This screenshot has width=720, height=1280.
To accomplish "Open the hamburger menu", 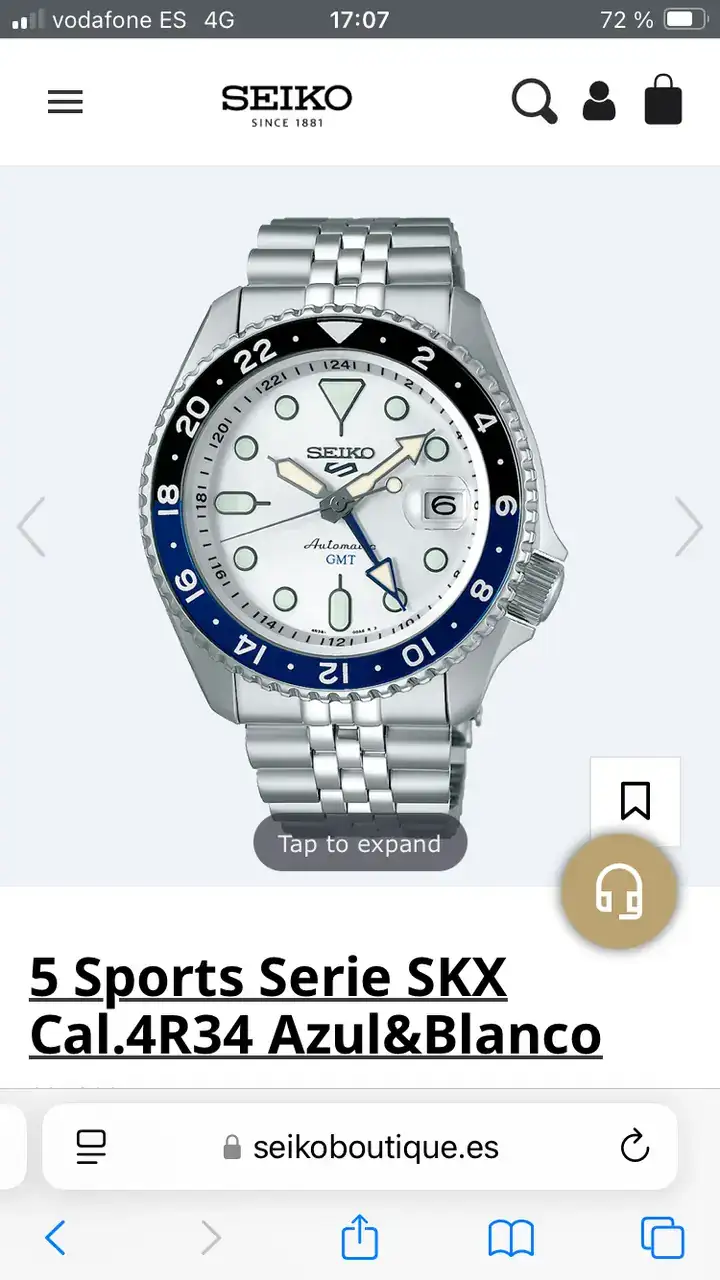I will click(65, 102).
